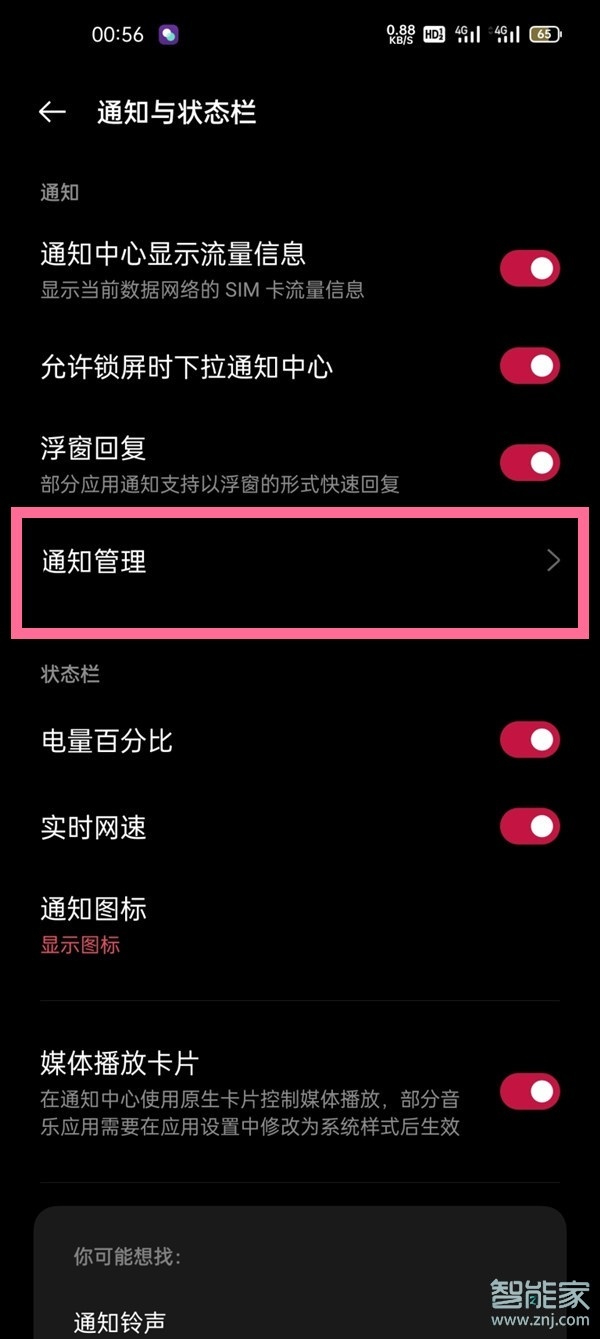600x1339 pixels.
Task: Turn off 浮窗回复 switch
Action: click(x=529, y=463)
